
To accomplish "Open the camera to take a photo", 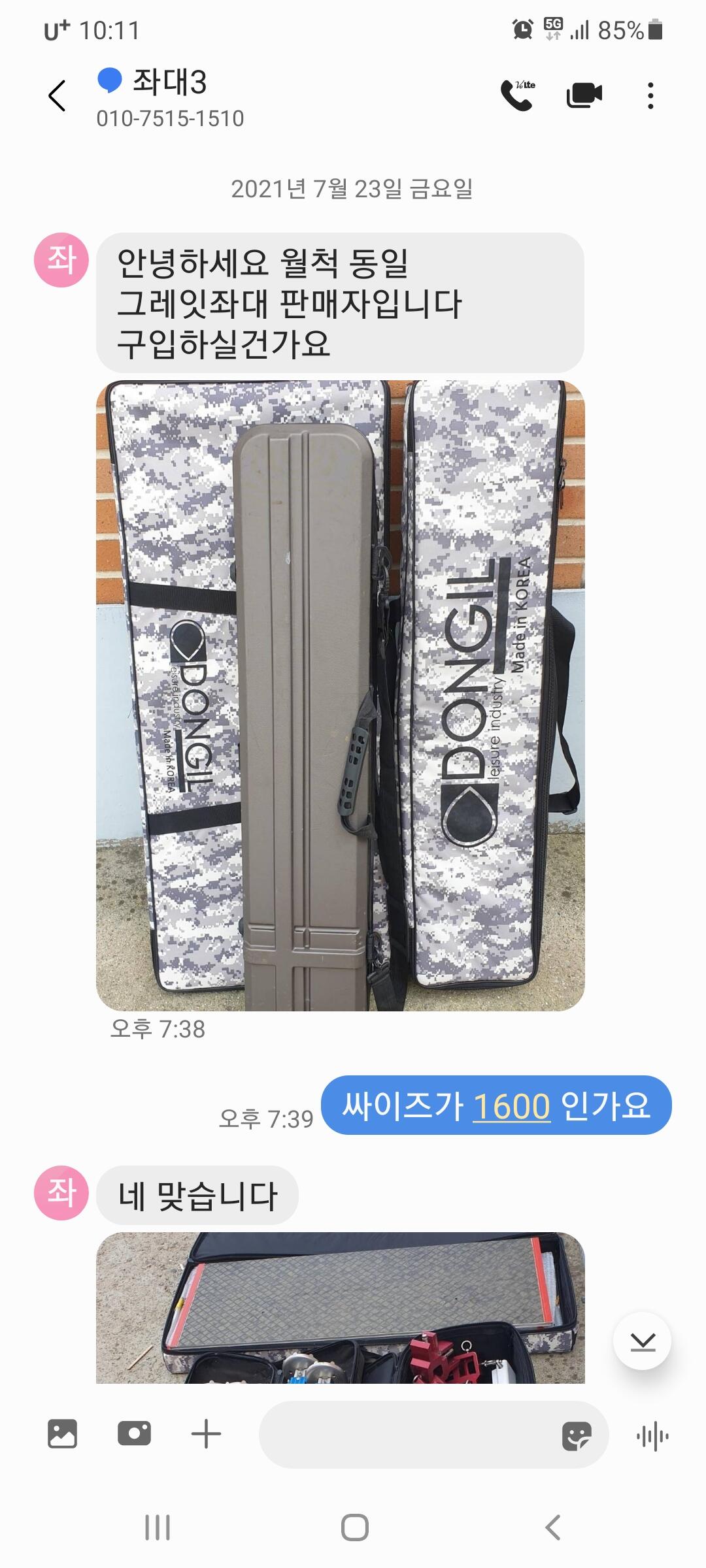I will [135, 1434].
